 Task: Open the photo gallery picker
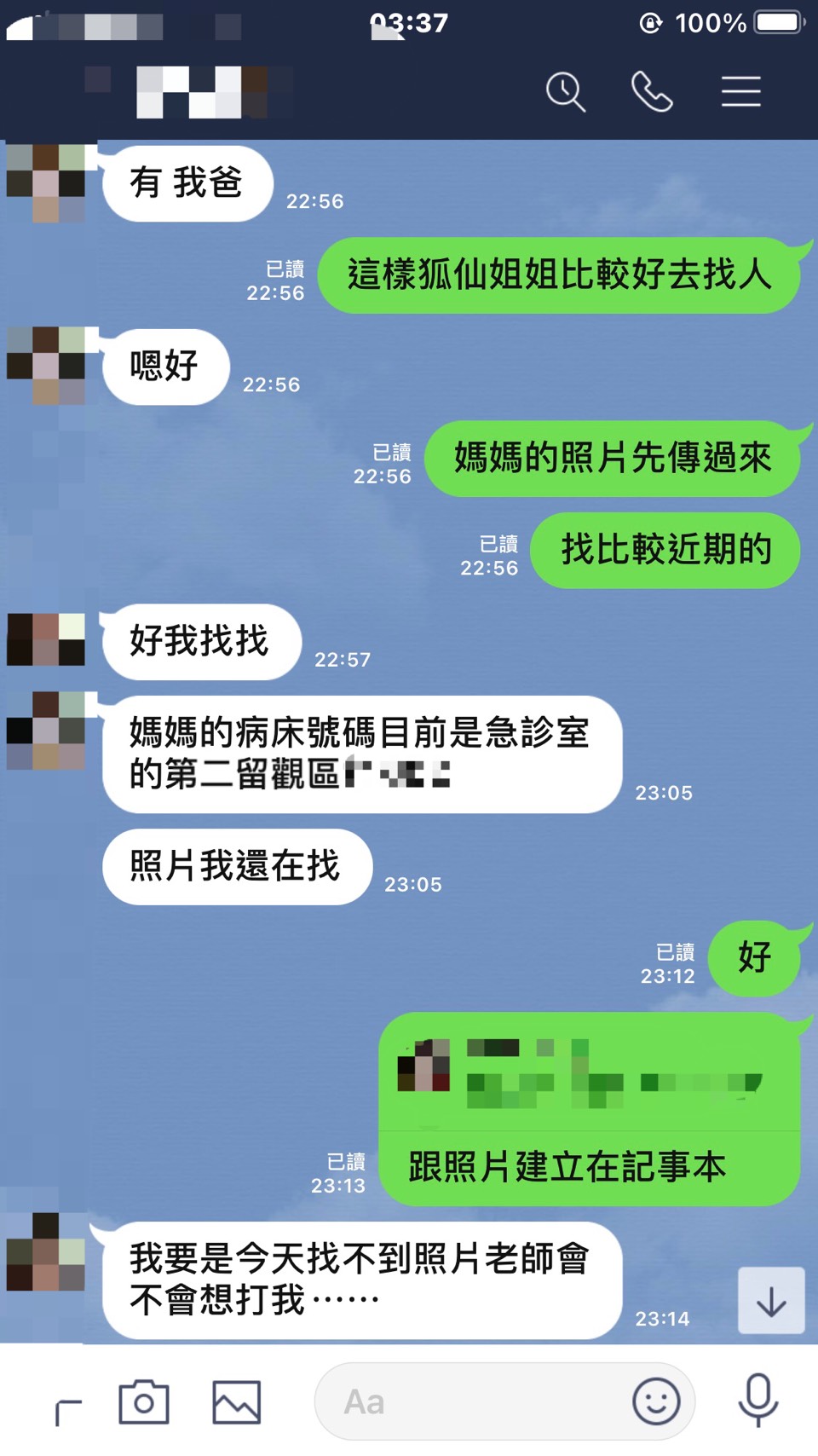point(236,1402)
